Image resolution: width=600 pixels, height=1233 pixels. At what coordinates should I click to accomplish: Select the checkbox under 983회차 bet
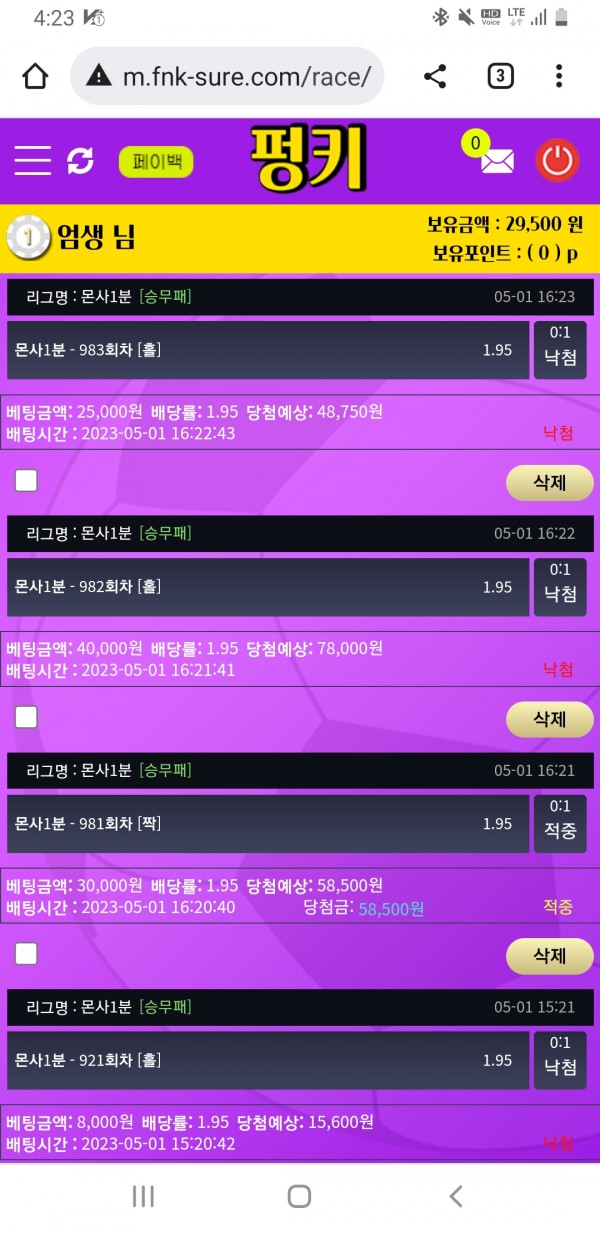click(x=26, y=481)
